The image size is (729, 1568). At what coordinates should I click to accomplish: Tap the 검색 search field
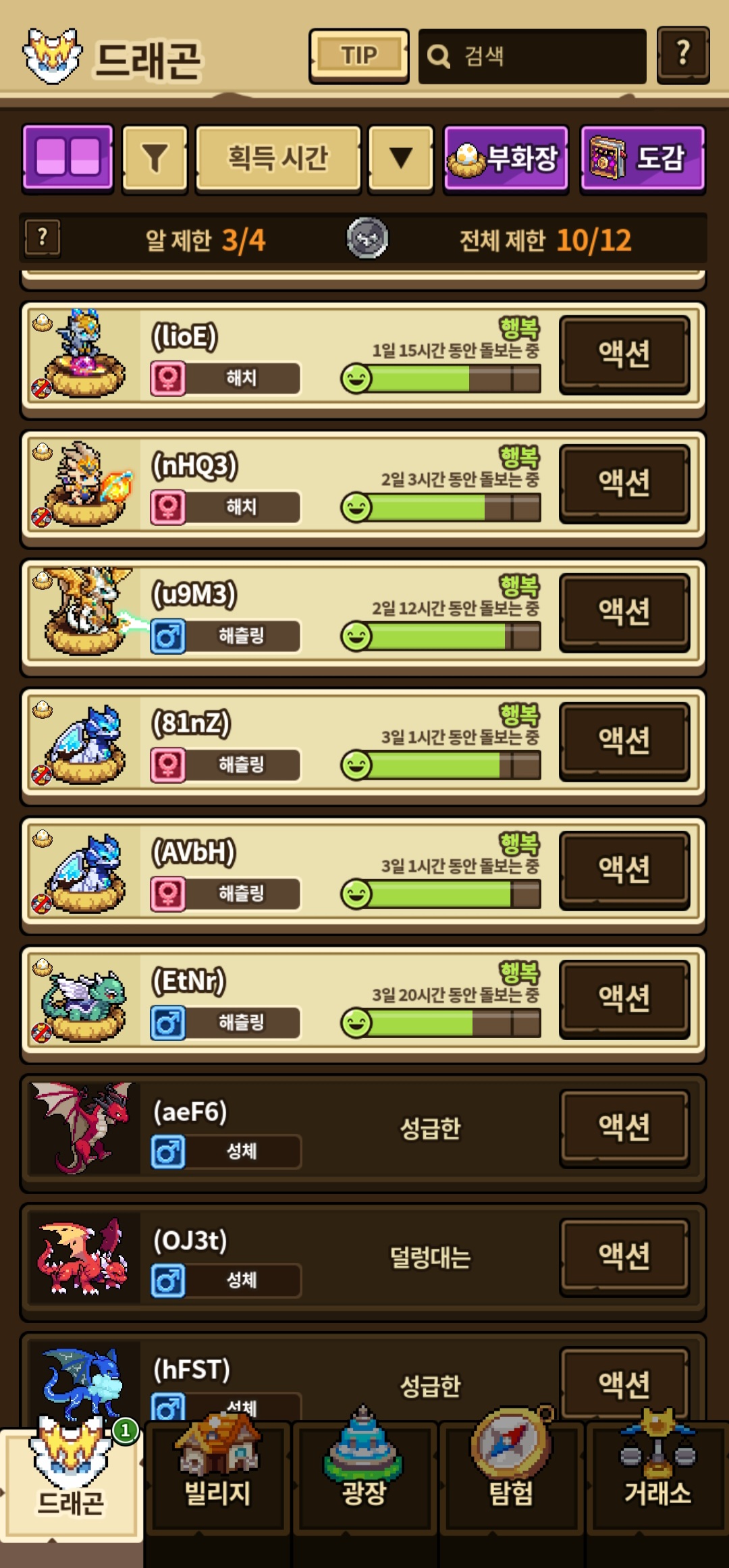tap(532, 56)
